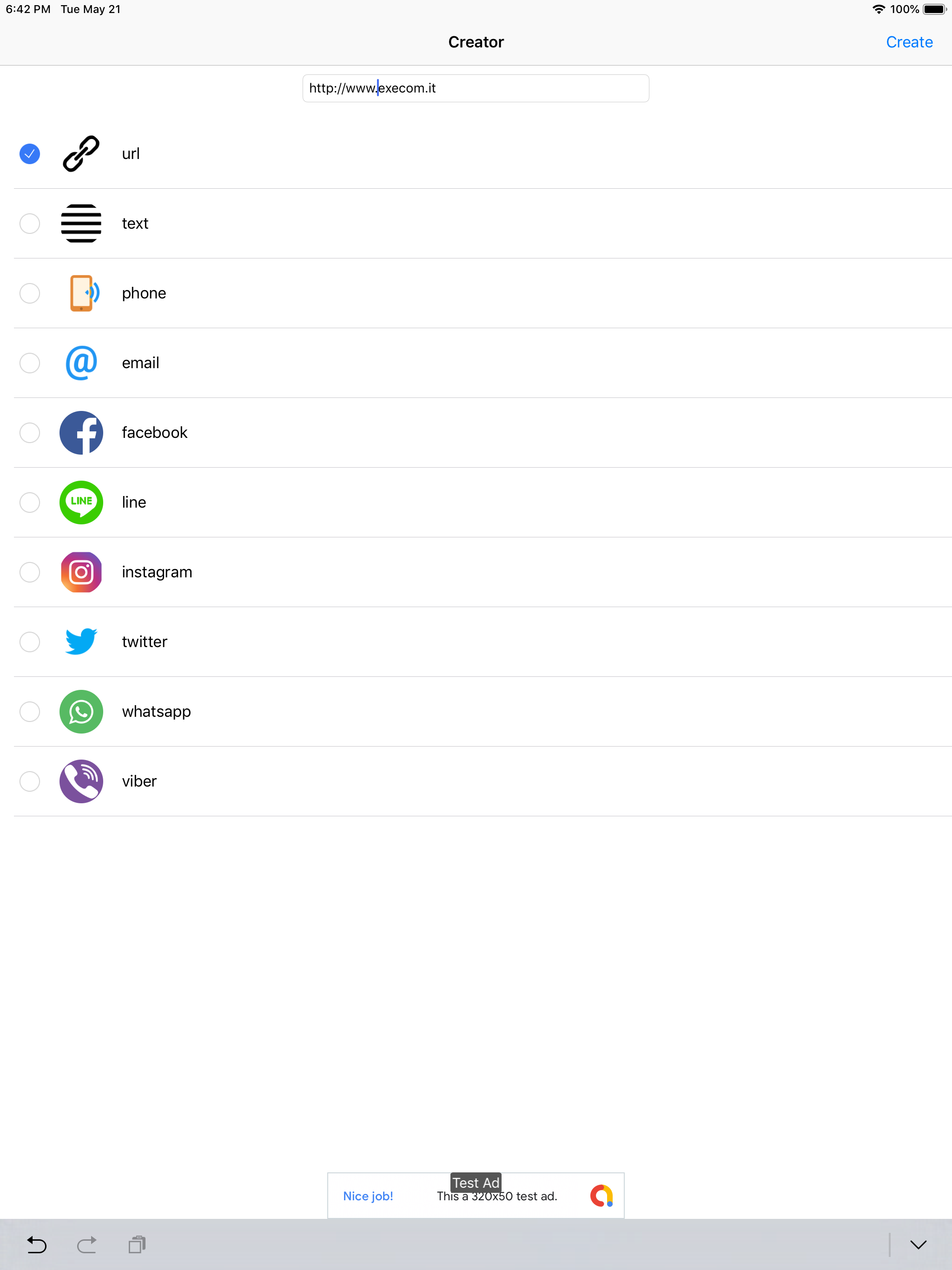Click the email @ icon
952x1270 pixels.
(x=81, y=363)
